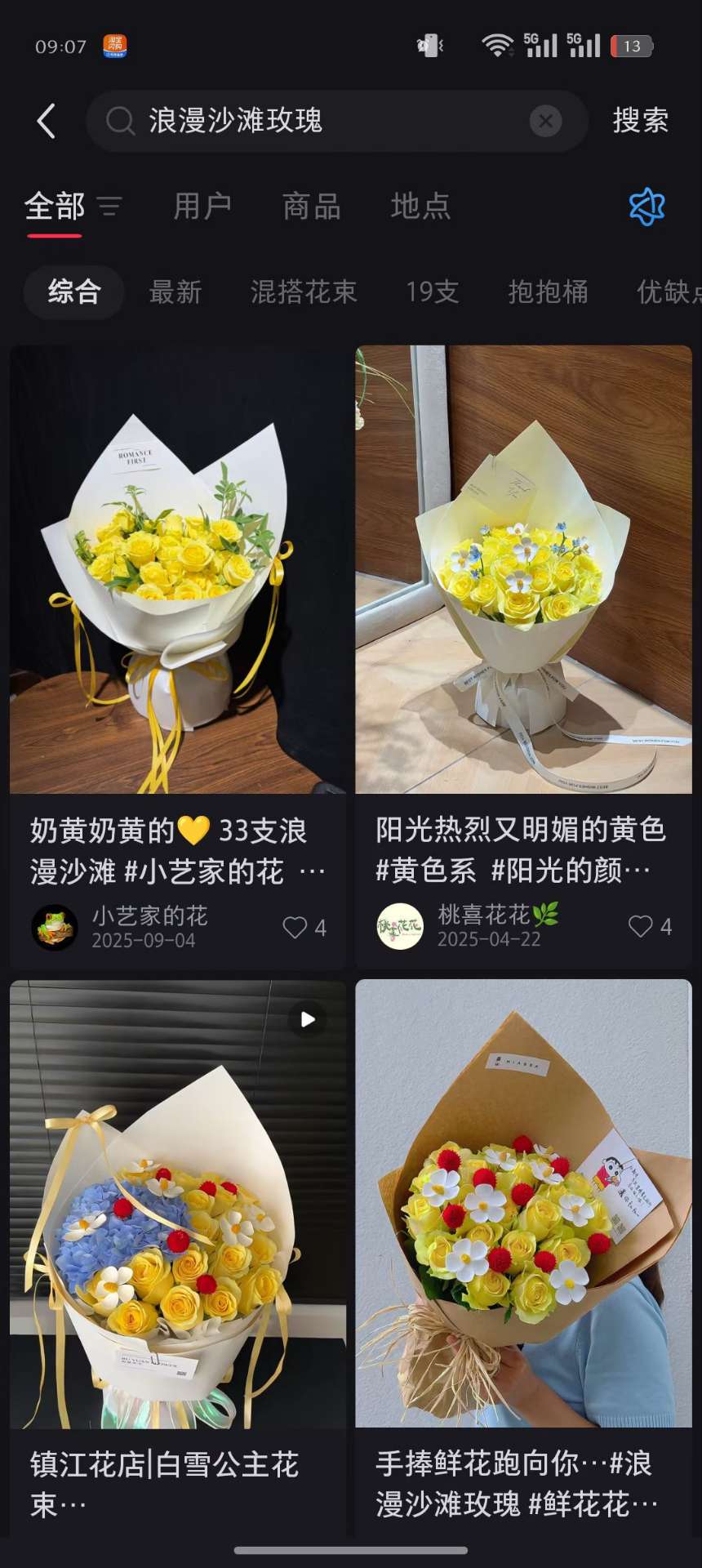Open 桃喜花花 author profile
Image resolution: width=702 pixels, height=1568 pixels.
pos(400,926)
